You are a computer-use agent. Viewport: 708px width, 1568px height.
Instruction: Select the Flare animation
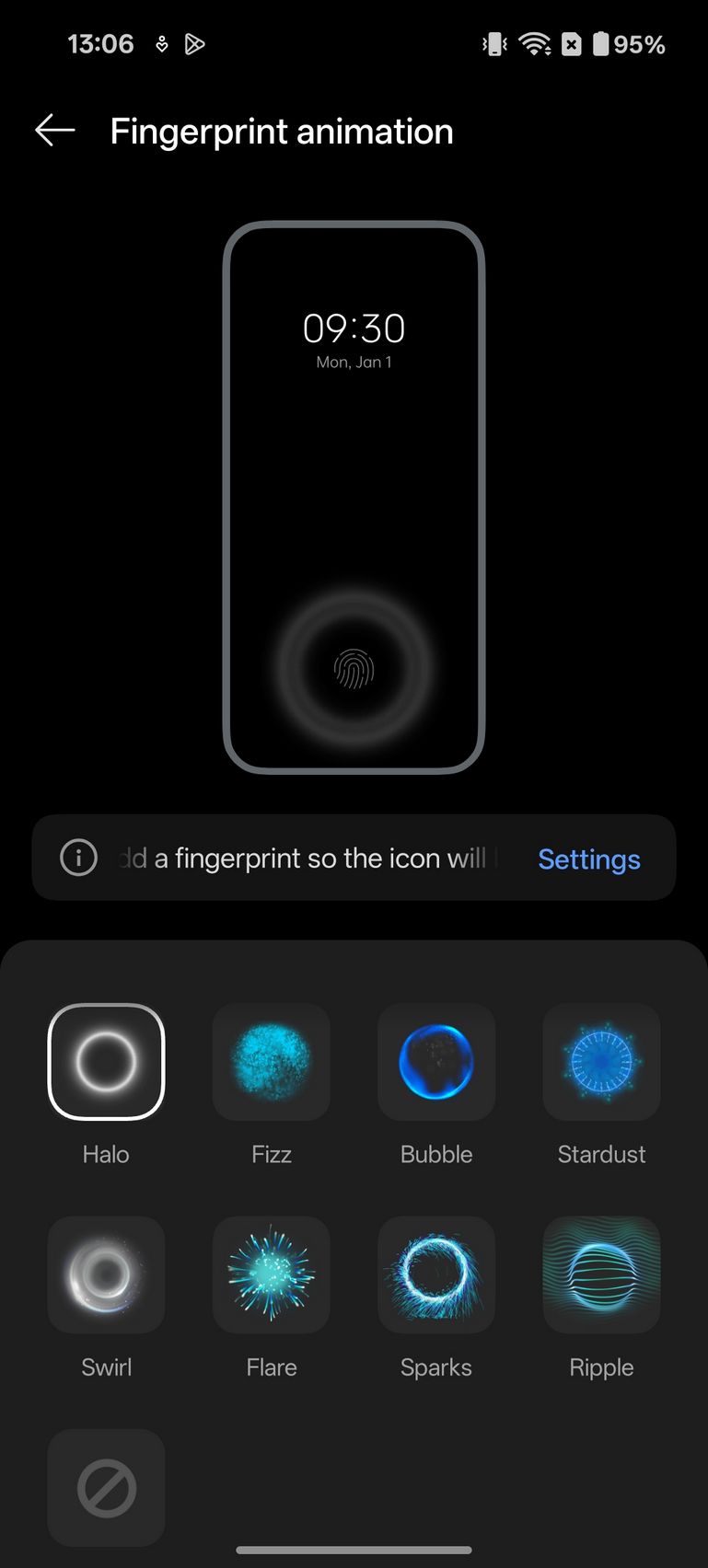click(x=272, y=1274)
